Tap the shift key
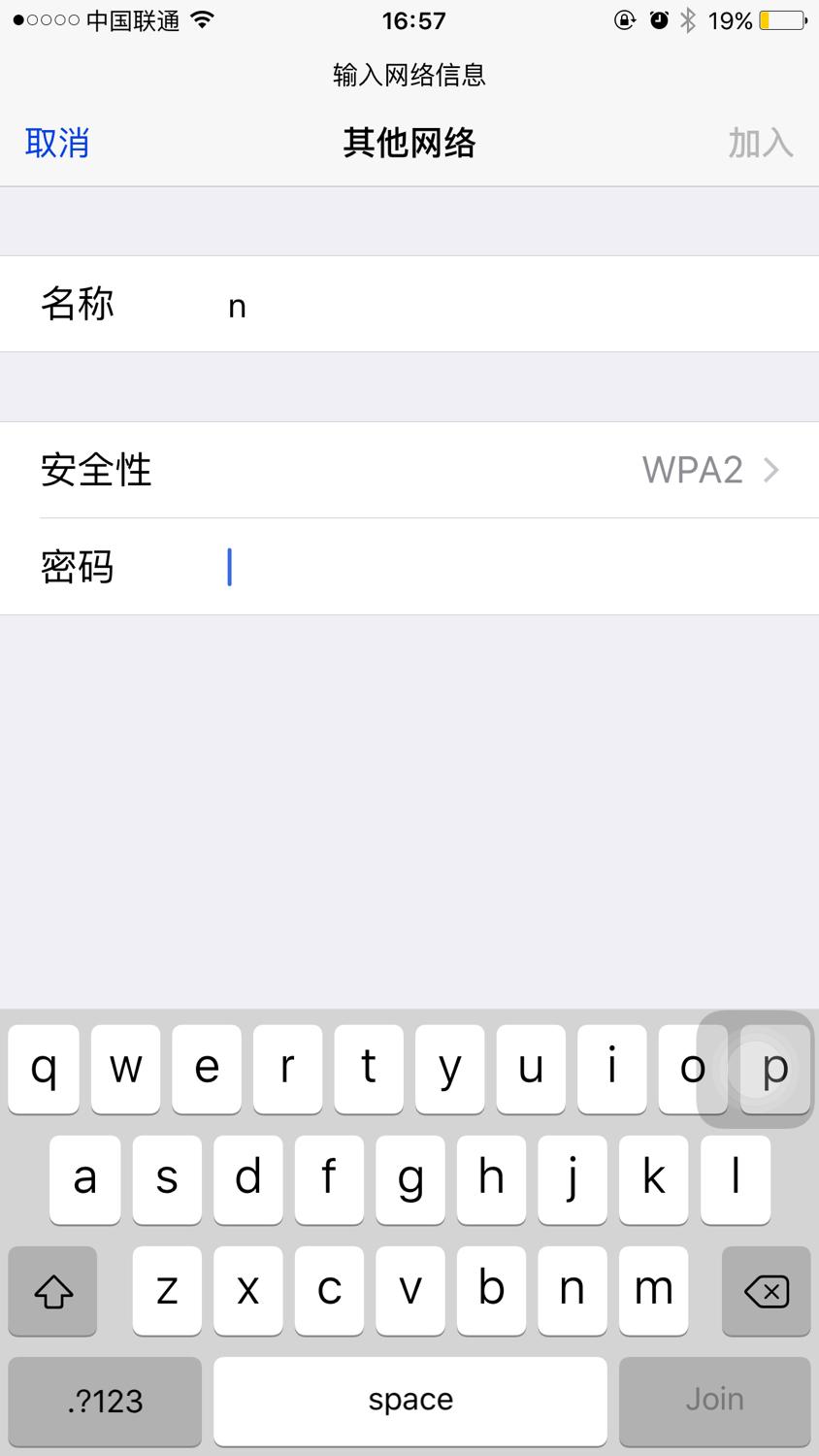 [52, 1290]
